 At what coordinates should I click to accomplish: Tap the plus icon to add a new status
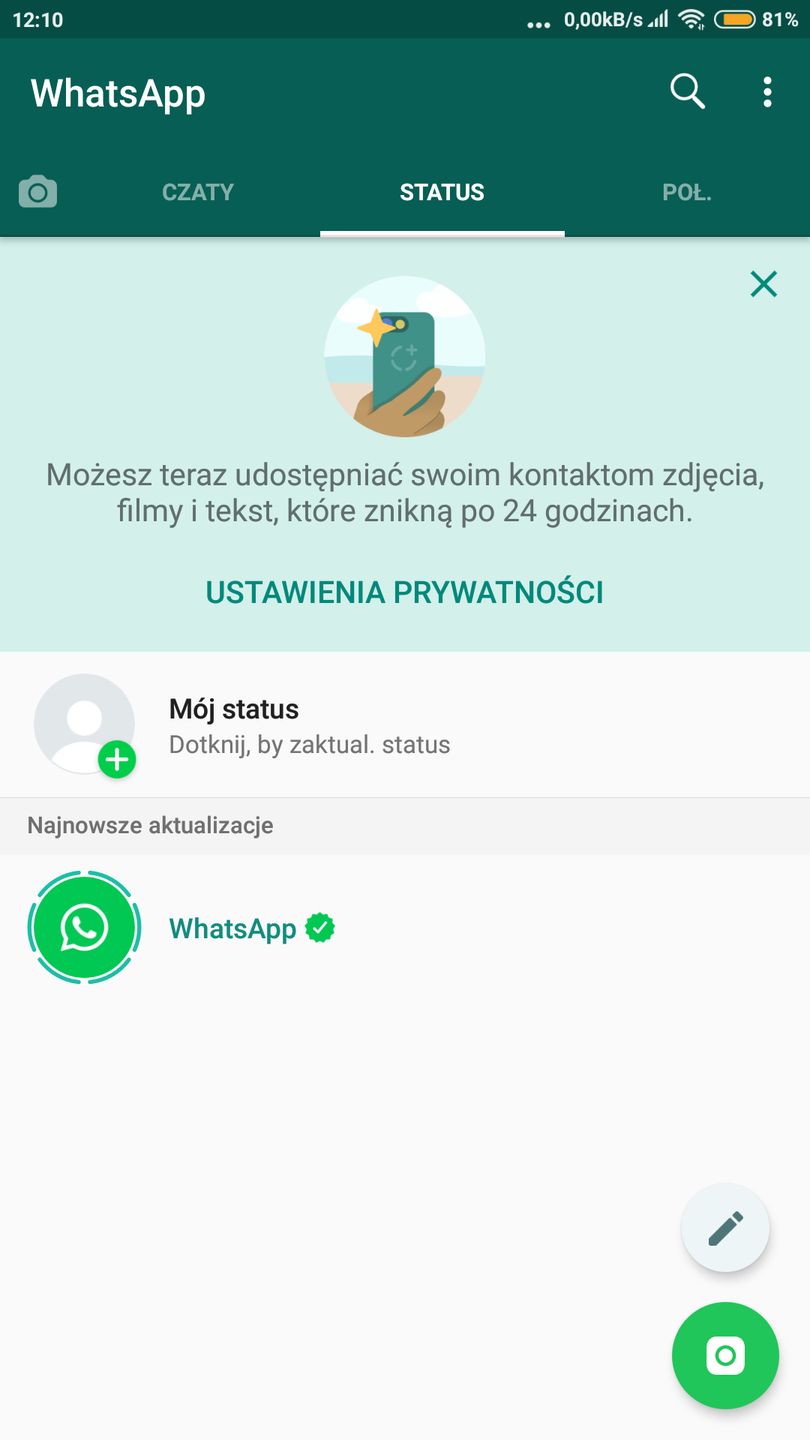tap(117, 759)
